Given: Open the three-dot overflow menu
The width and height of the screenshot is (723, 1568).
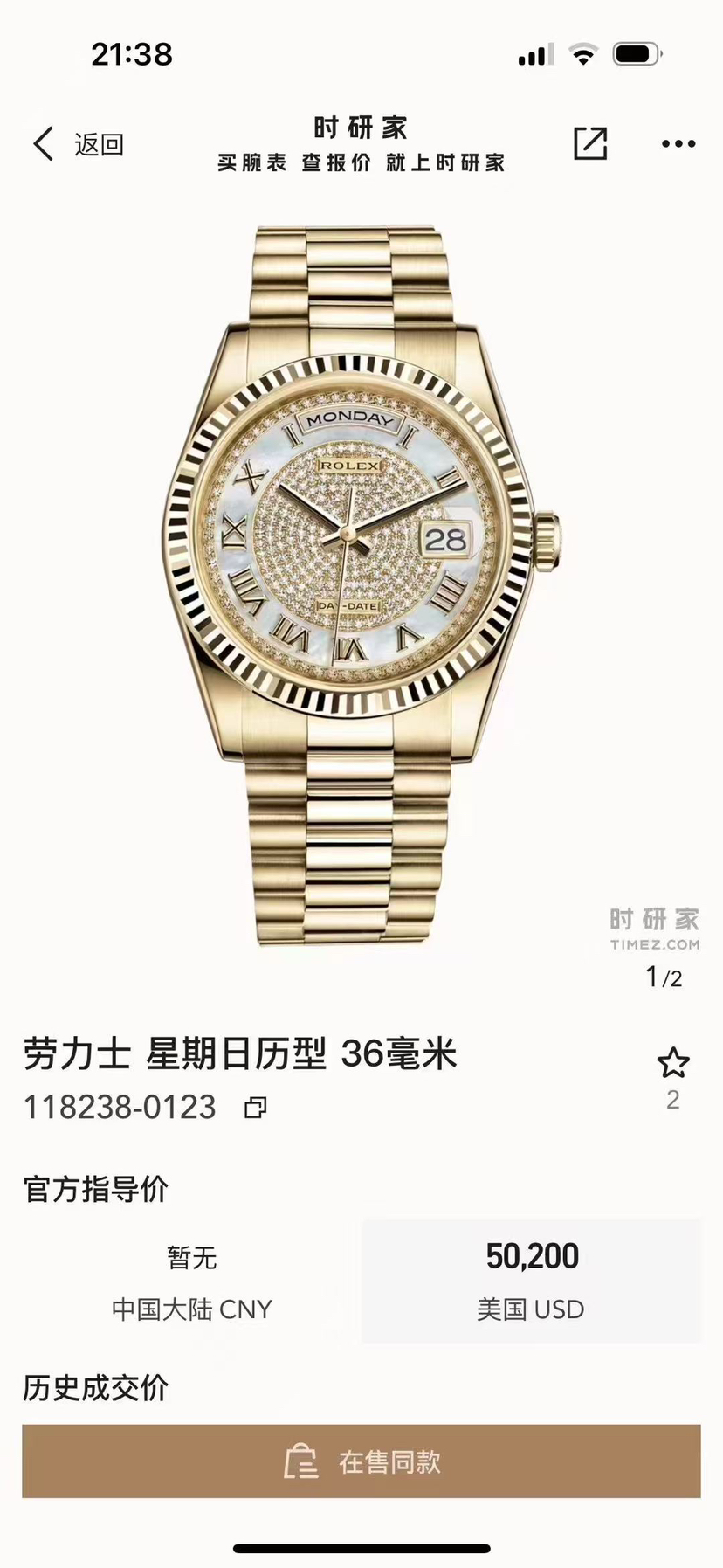Looking at the screenshot, I should pyautogui.click(x=678, y=144).
